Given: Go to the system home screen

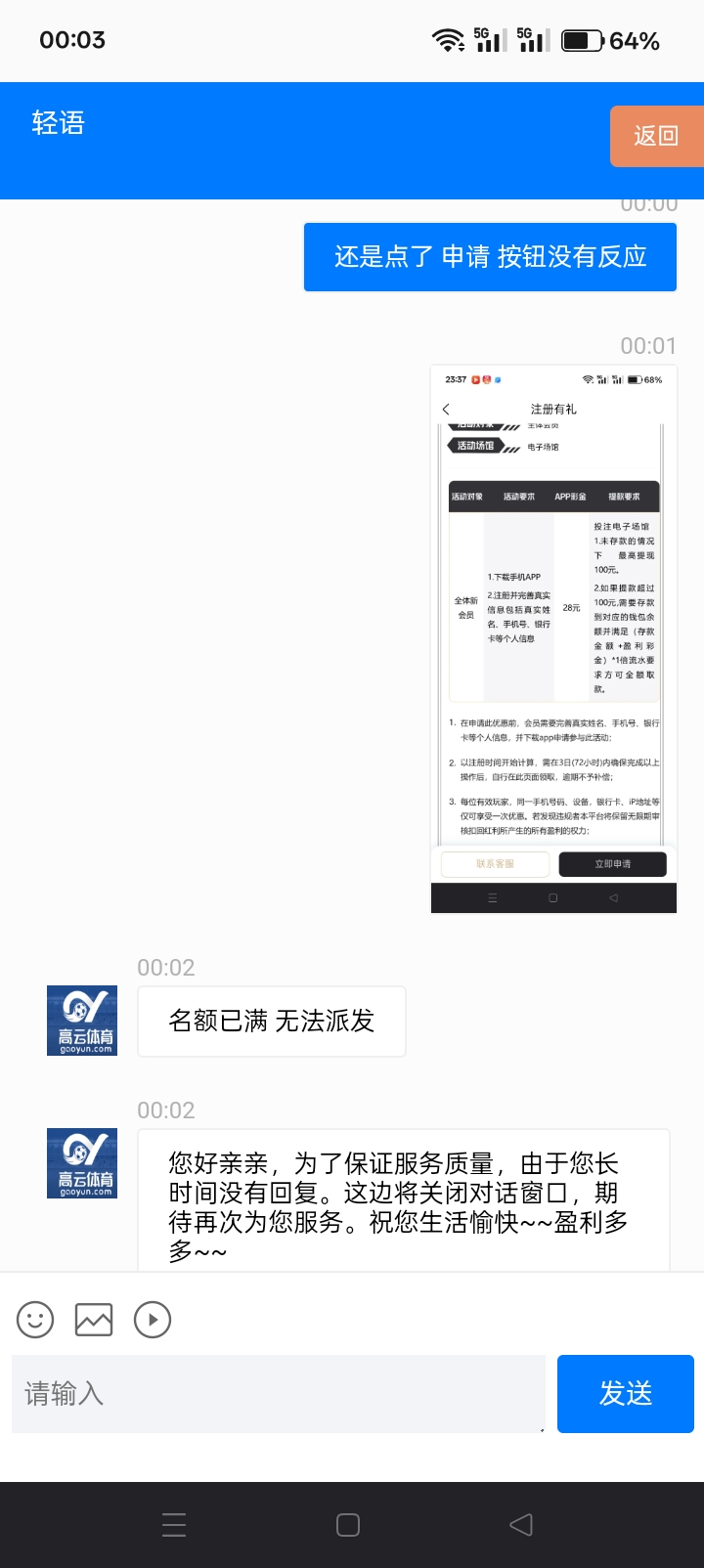Looking at the screenshot, I should (x=348, y=1525).
